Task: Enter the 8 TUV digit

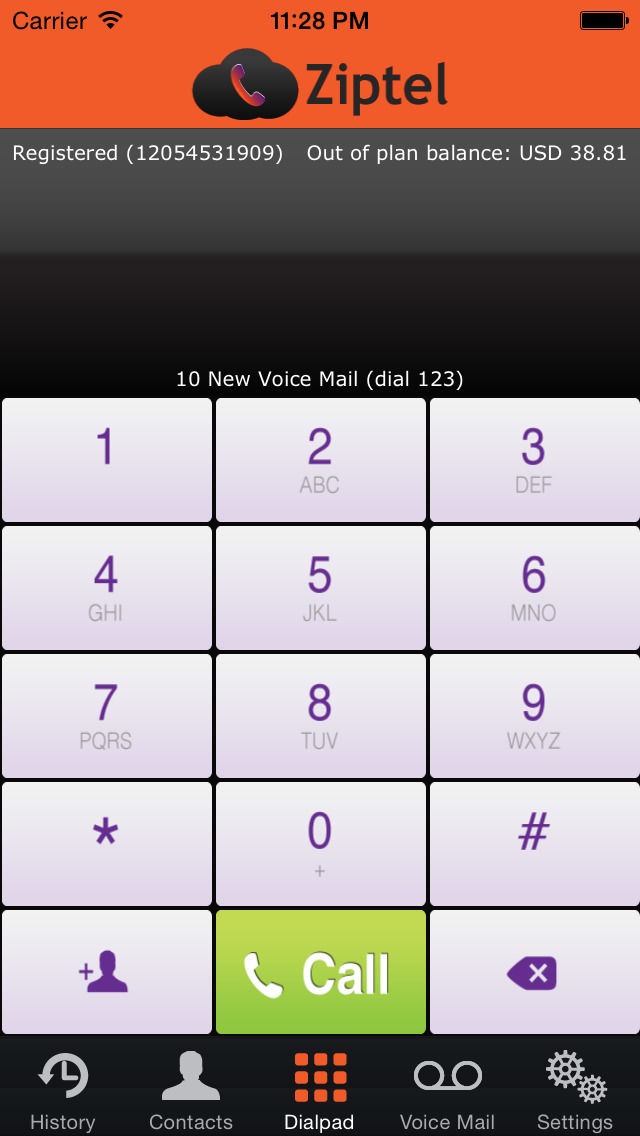Action: coord(320,716)
